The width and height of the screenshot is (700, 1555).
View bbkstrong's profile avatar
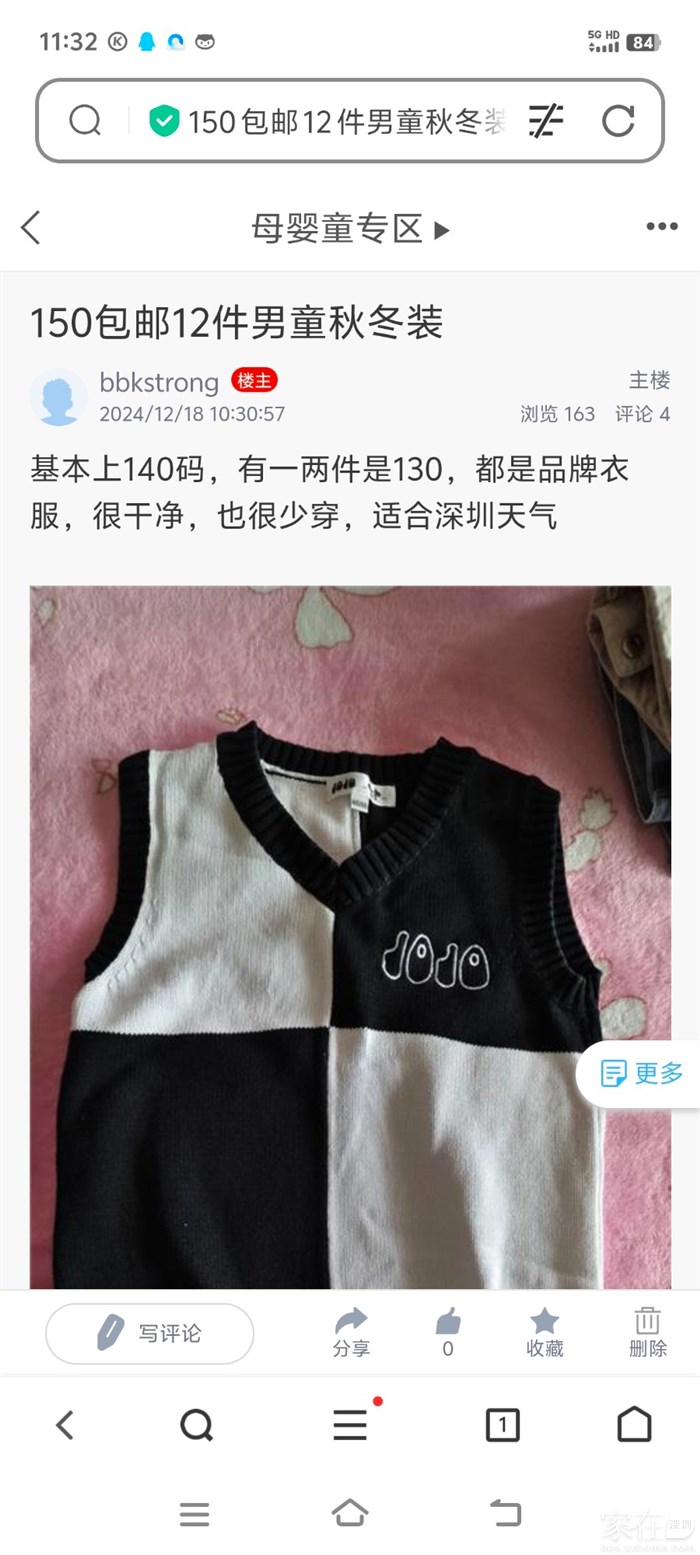point(58,397)
